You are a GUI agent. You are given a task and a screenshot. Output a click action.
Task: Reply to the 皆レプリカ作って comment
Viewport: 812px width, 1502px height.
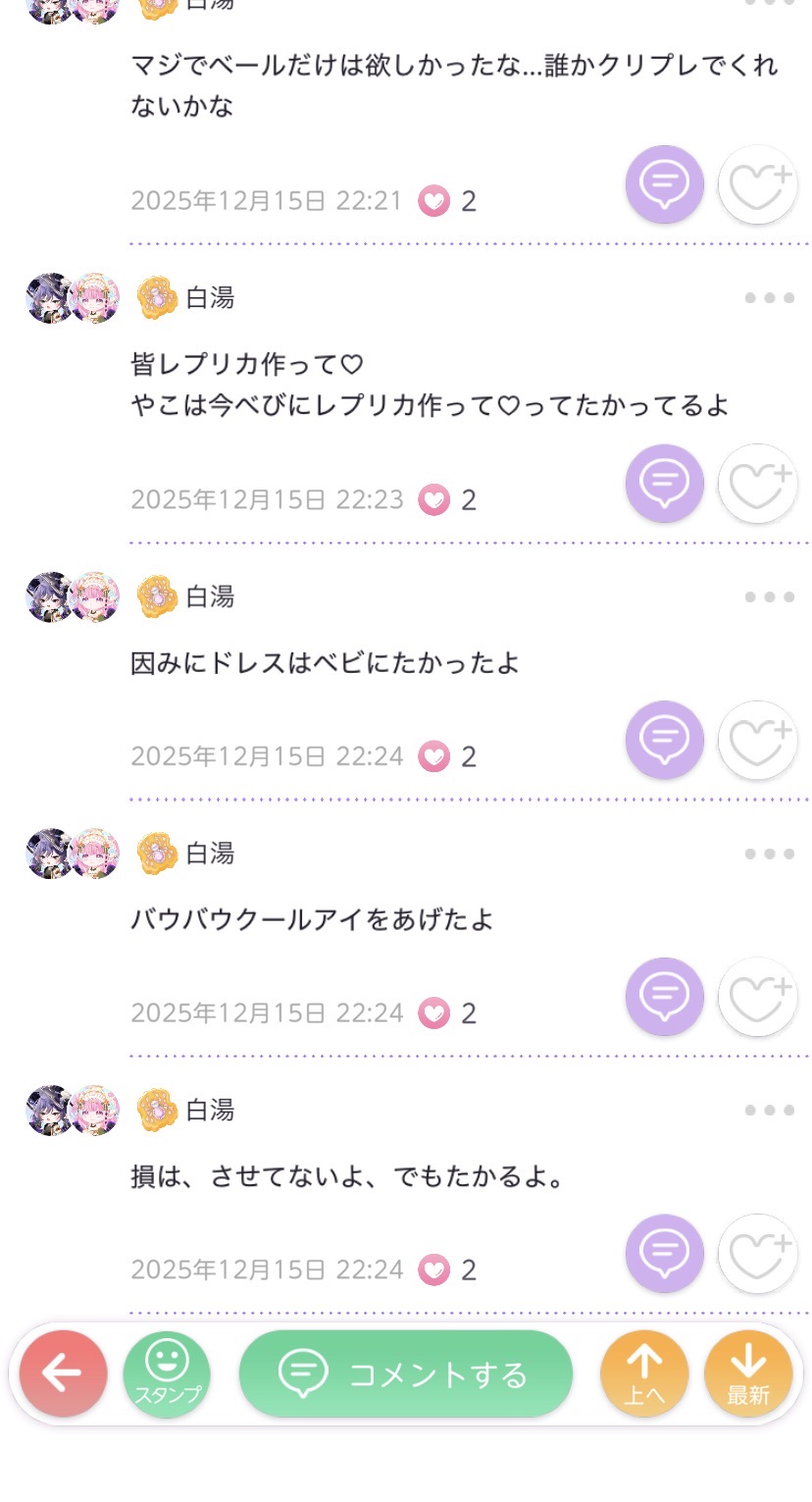[665, 483]
